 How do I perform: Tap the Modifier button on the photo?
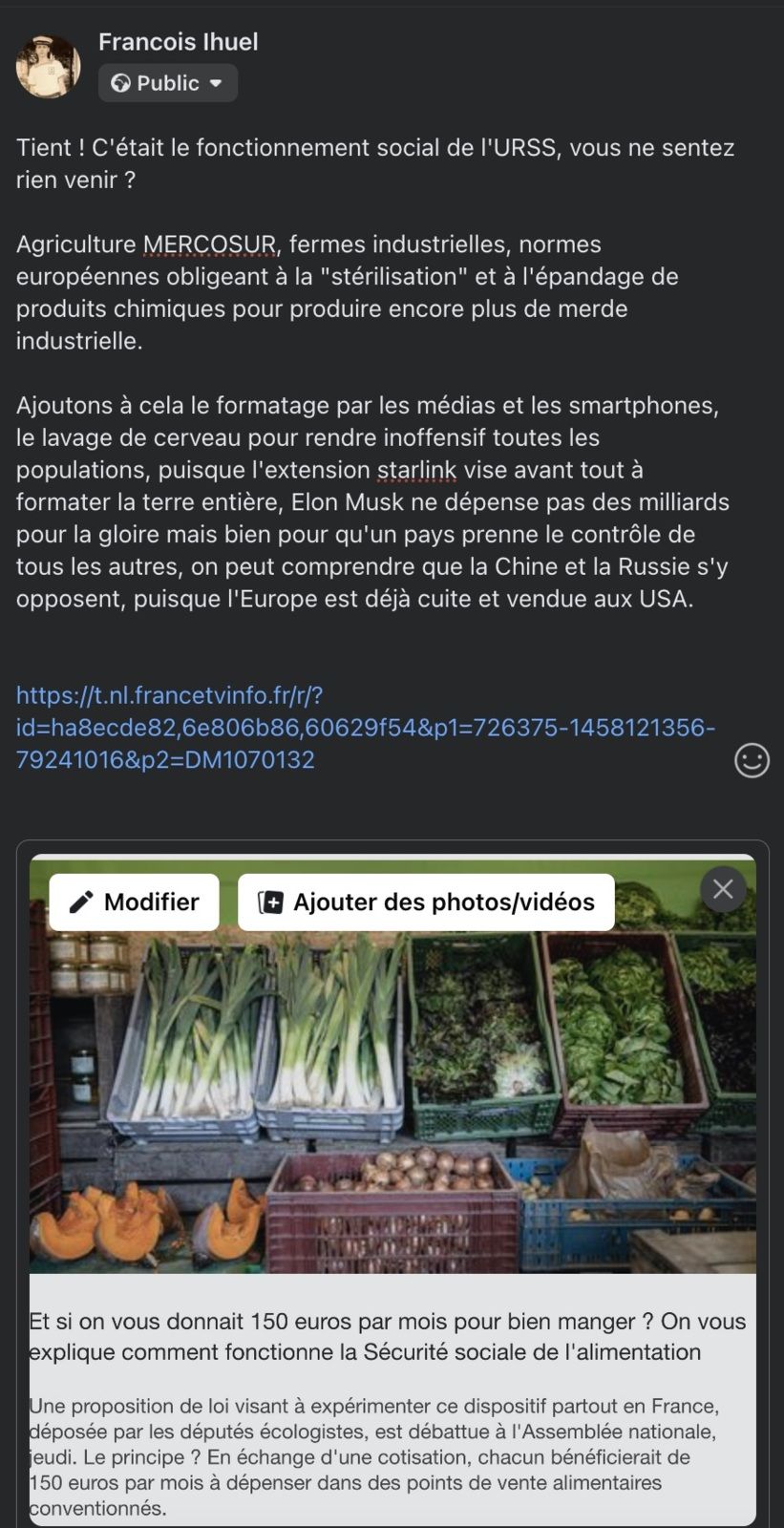(x=135, y=902)
